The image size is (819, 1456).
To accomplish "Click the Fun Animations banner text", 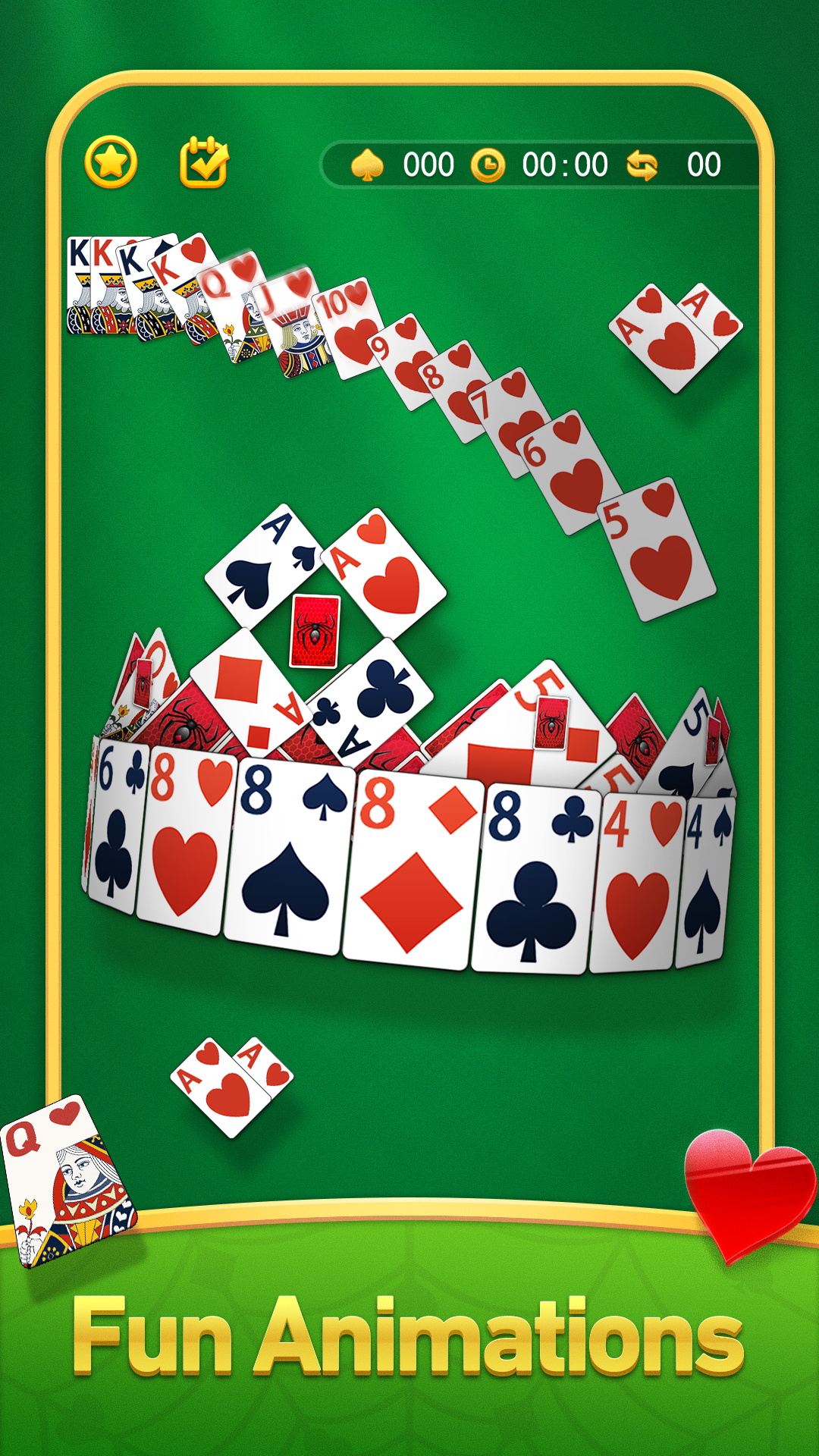I will pos(409,1335).
